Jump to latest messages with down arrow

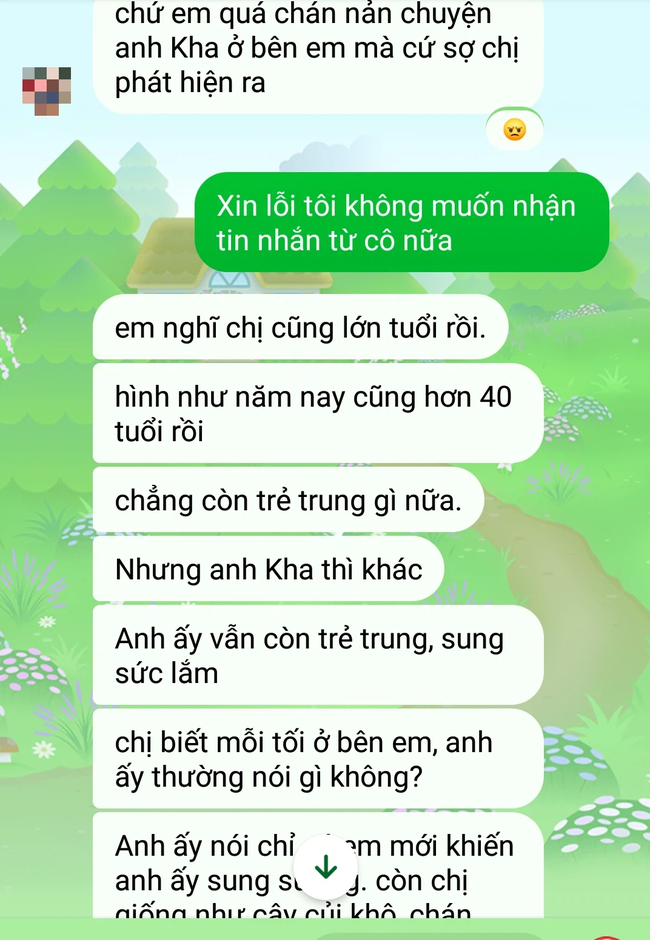pos(326,866)
